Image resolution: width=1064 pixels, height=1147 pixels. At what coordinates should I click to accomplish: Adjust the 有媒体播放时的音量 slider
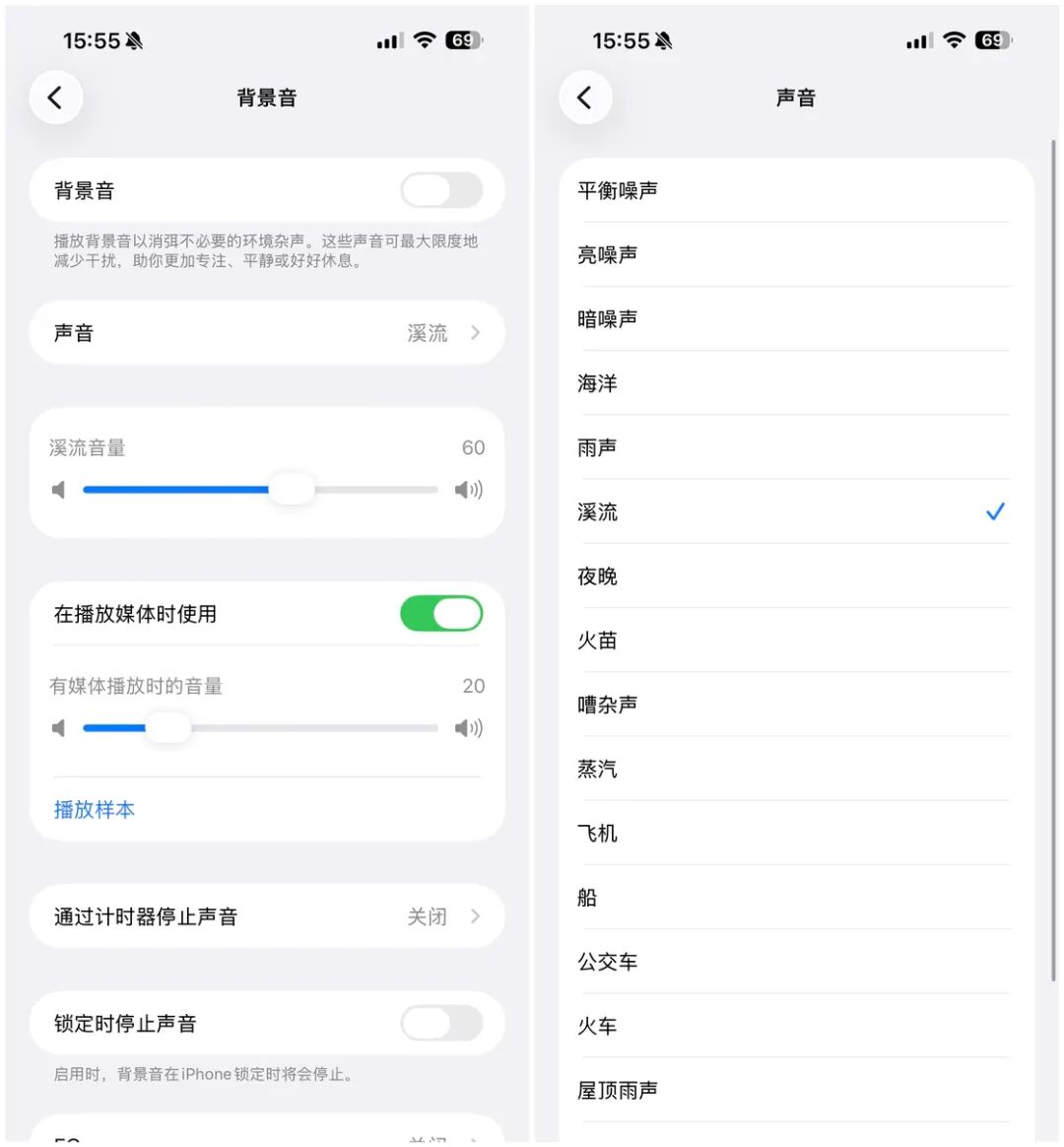click(x=168, y=728)
